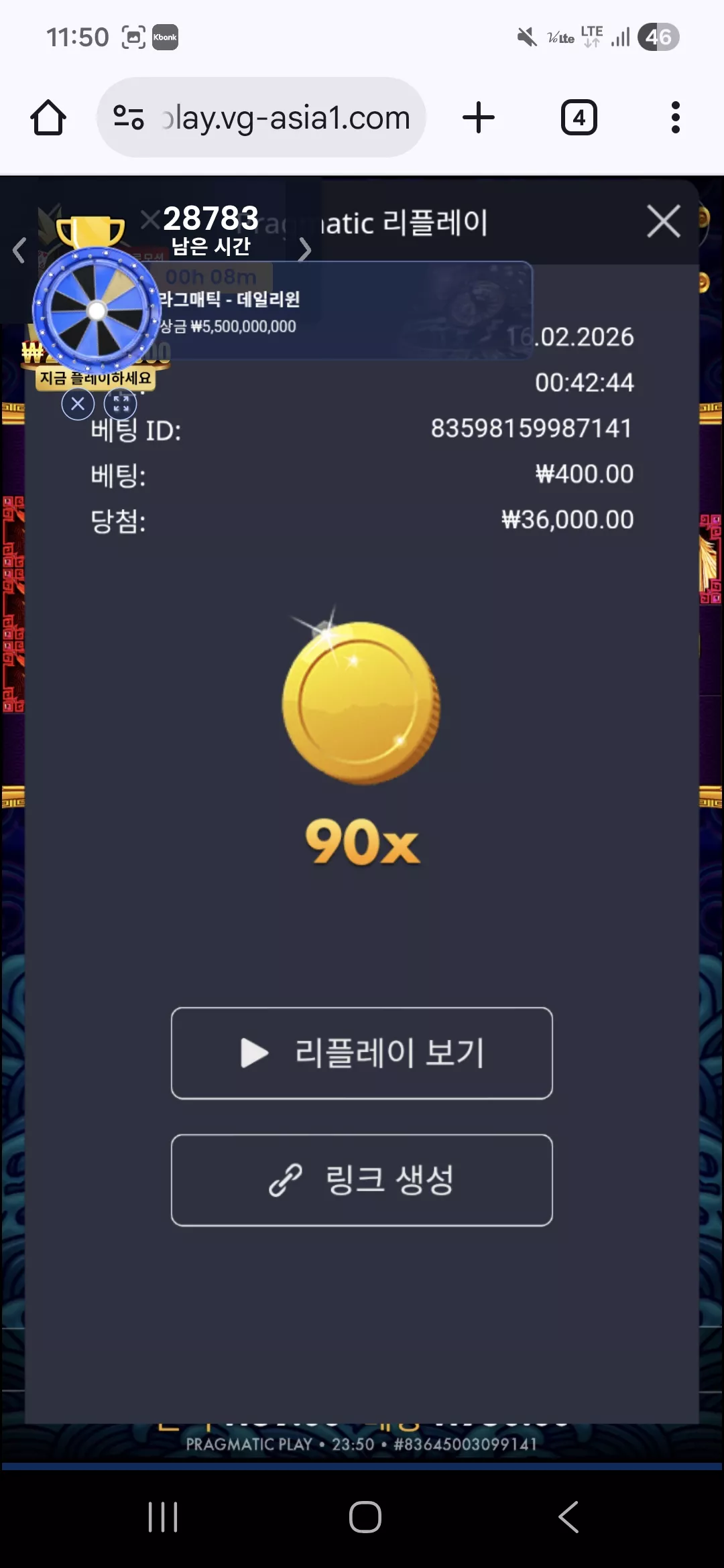Open the browser overflow menu

coord(676,118)
